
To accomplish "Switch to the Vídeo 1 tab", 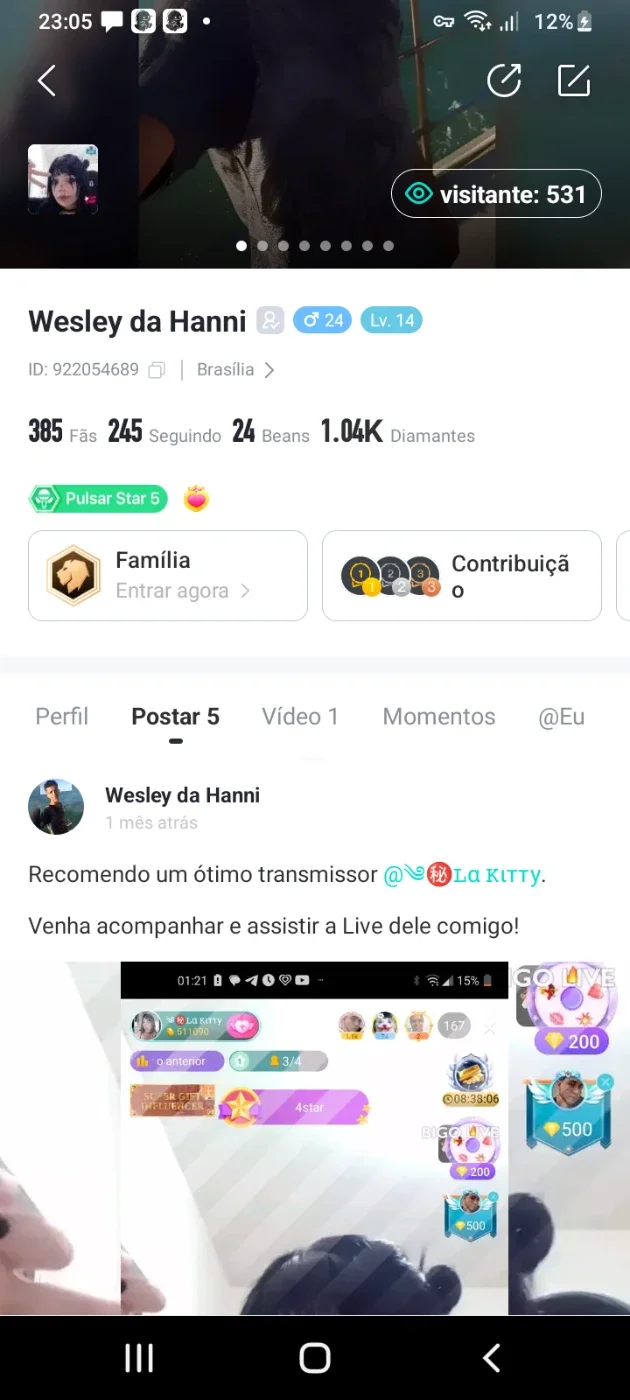I will [x=300, y=716].
